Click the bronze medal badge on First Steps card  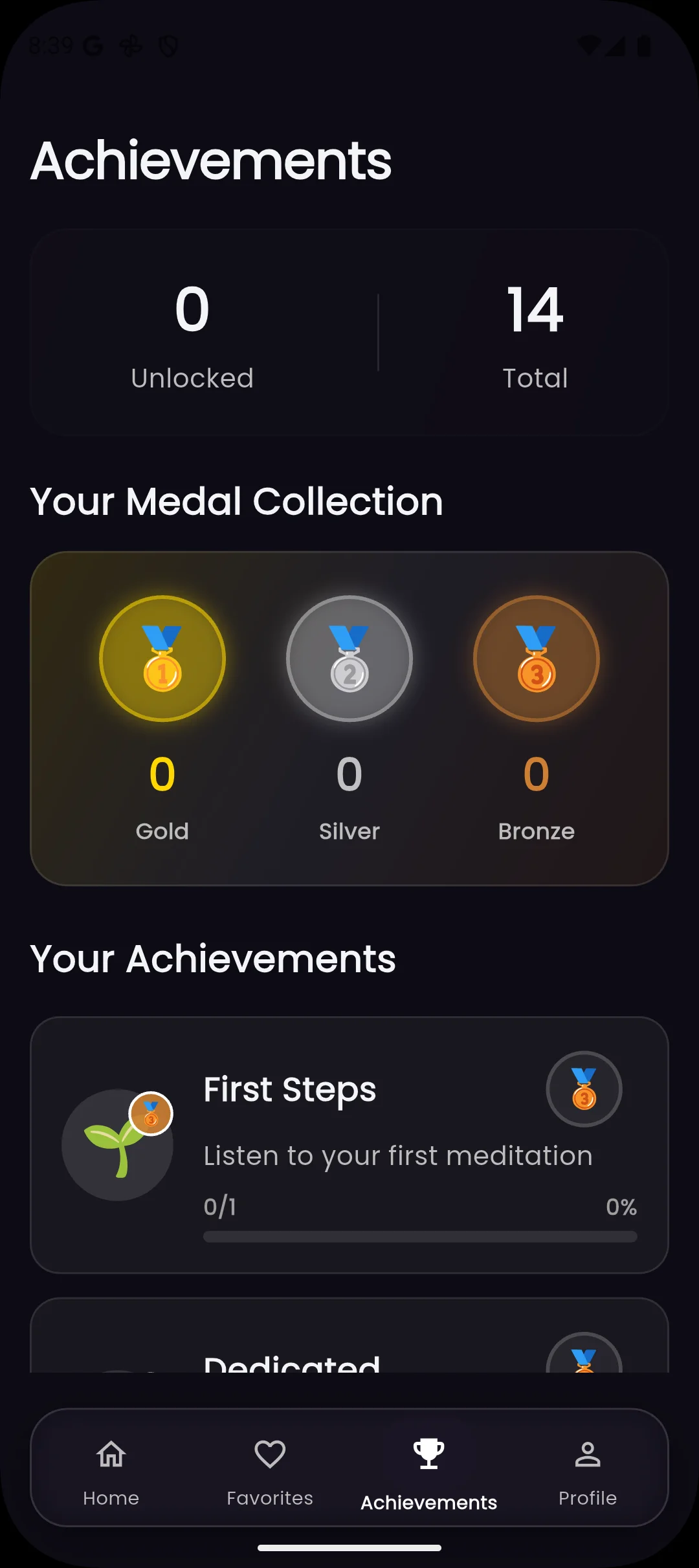point(584,1089)
